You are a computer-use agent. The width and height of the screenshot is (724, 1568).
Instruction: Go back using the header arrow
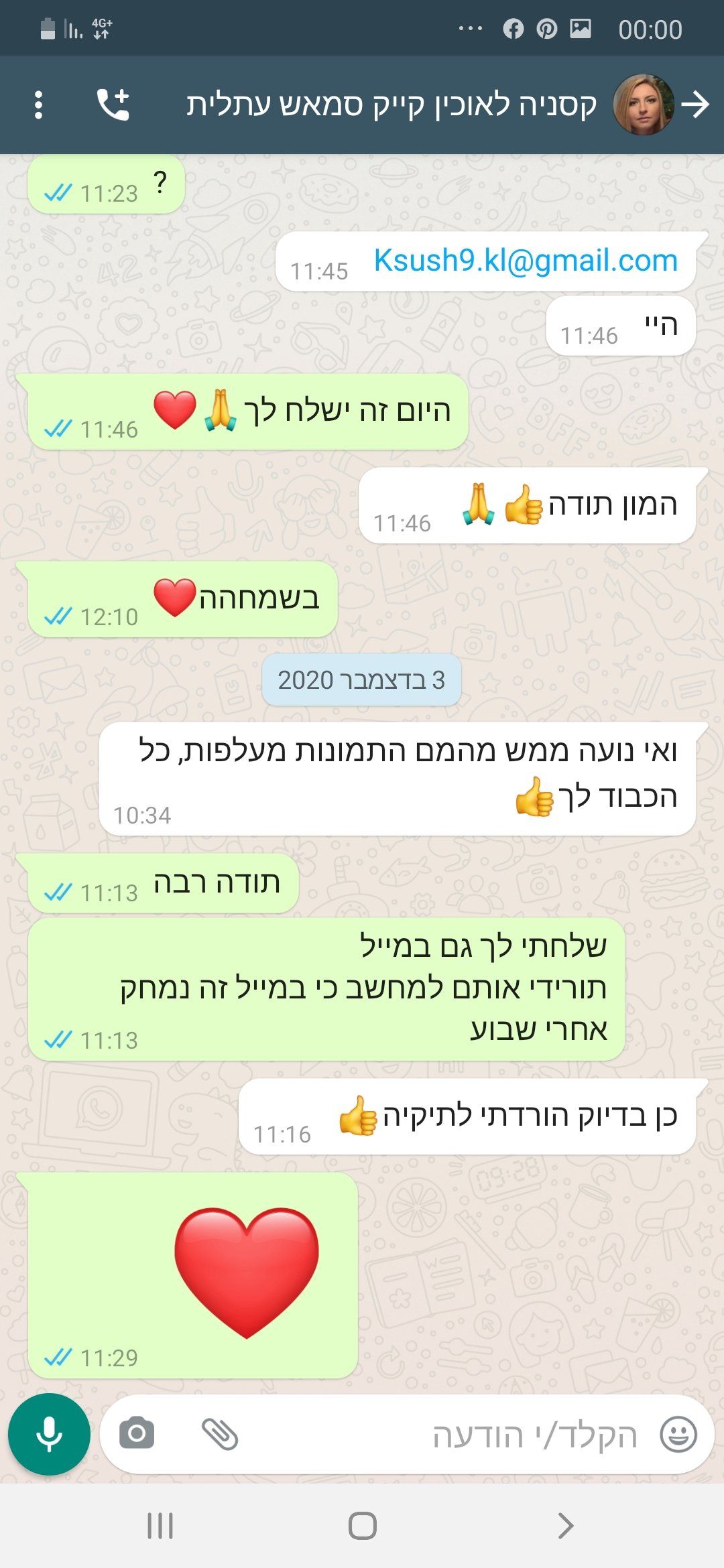[x=695, y=105]
